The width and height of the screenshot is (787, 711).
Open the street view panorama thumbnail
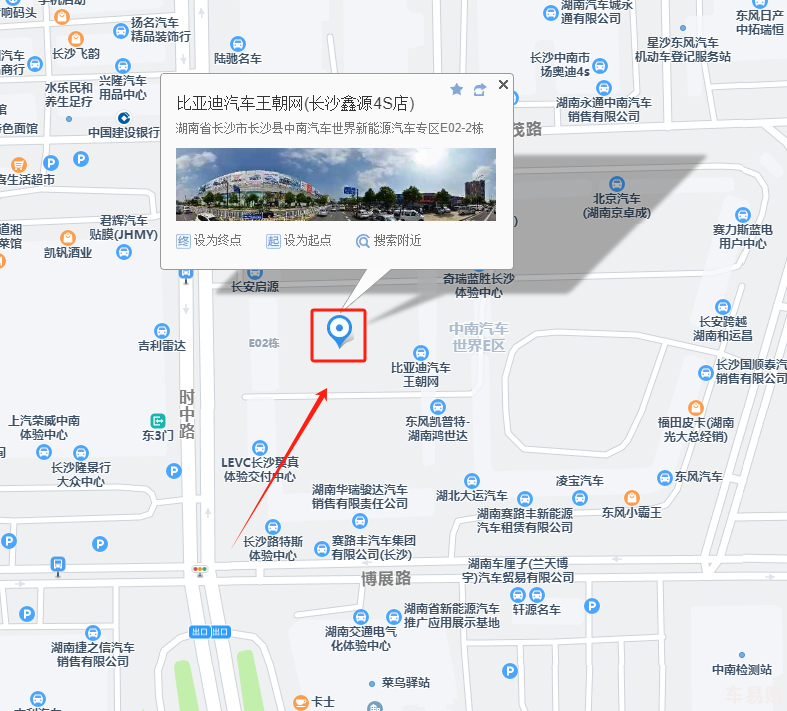click(335, 184)
